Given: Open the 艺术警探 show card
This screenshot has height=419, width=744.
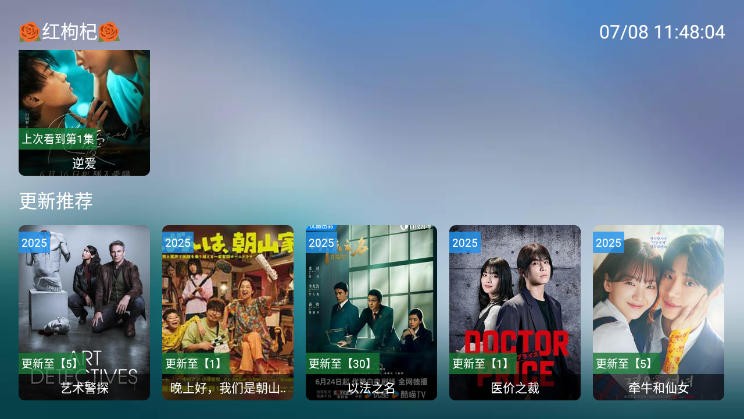Looking at the screenshot, I should pyautogui.click(x=84, y=311).
